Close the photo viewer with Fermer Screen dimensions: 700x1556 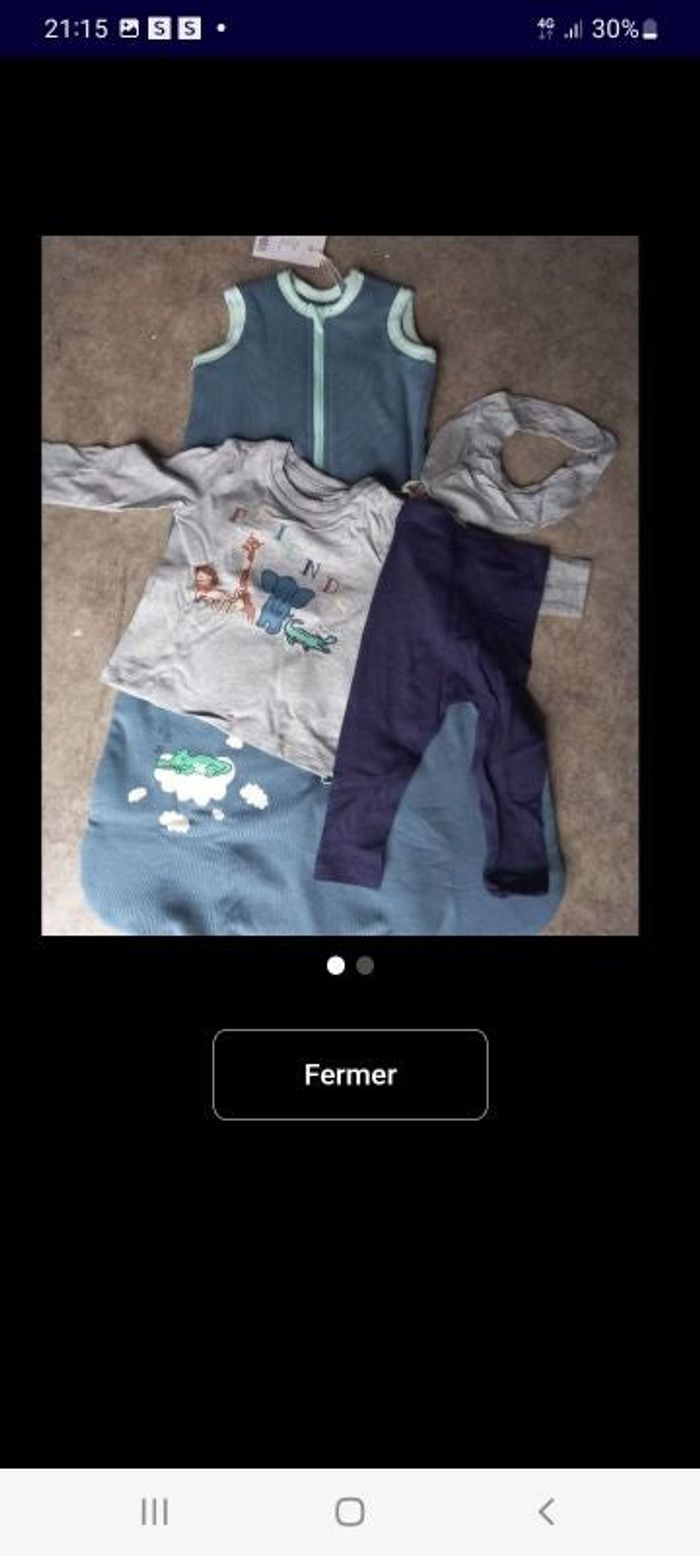click(x=350, y=1075)
